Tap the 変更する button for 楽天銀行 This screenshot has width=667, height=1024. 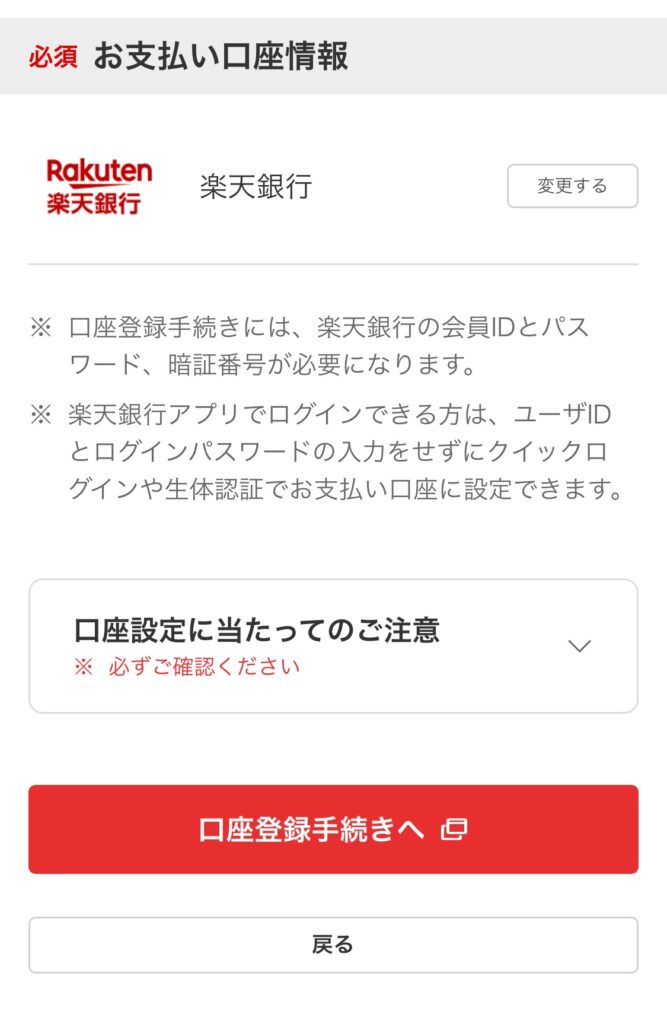pyautogui.click(x=572, y=186)
